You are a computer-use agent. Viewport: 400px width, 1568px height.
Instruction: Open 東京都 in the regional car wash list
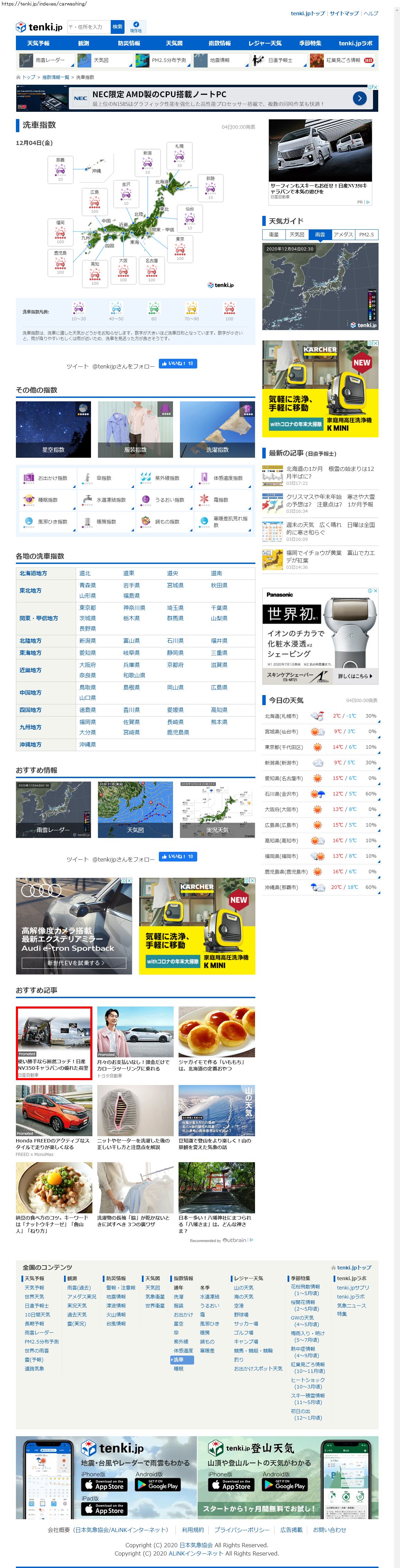pyautogui.click(x=88, y=608)
